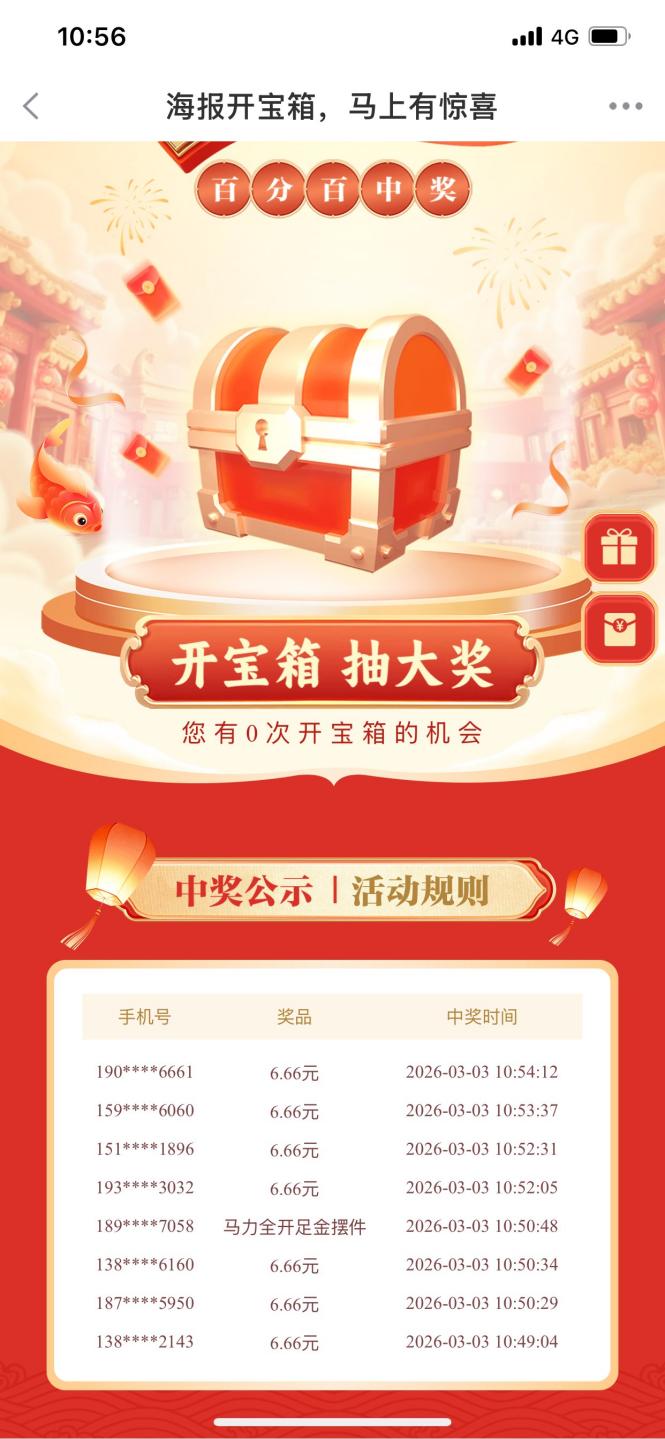Viewport: 665px width, 1439px height.
Task: Open the gift box side icon
Action: pos(619,548)
